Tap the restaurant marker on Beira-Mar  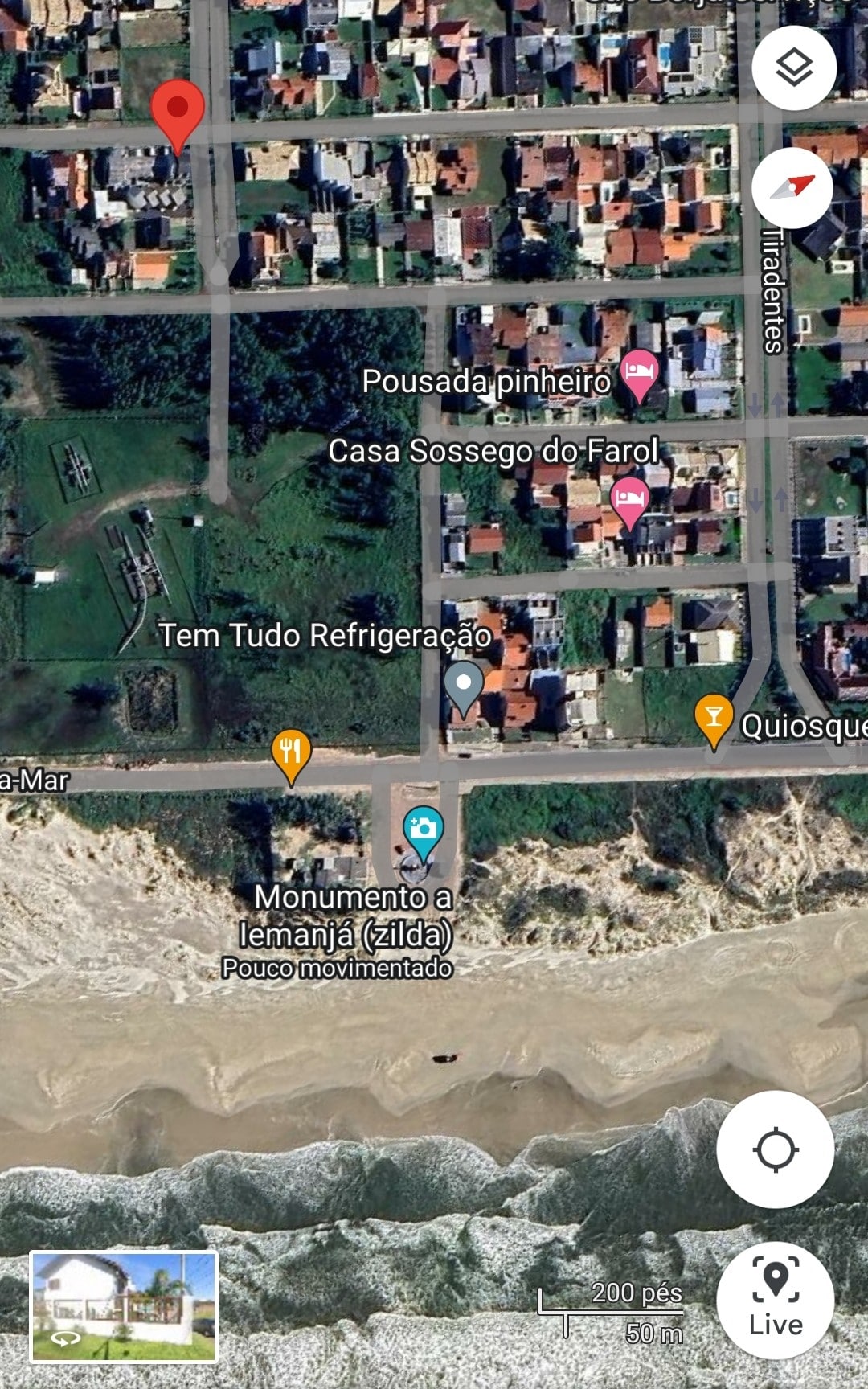[291, 752]
